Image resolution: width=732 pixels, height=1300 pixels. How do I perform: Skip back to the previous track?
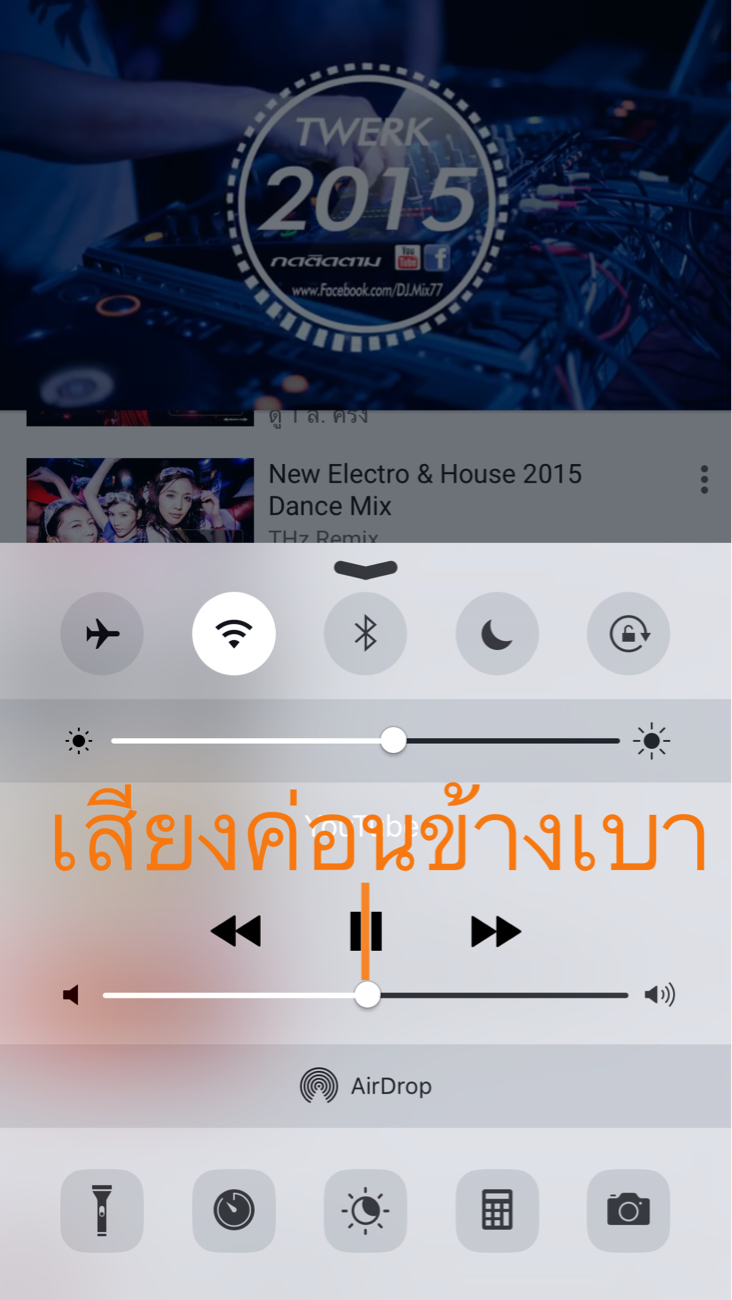(236, 931)
